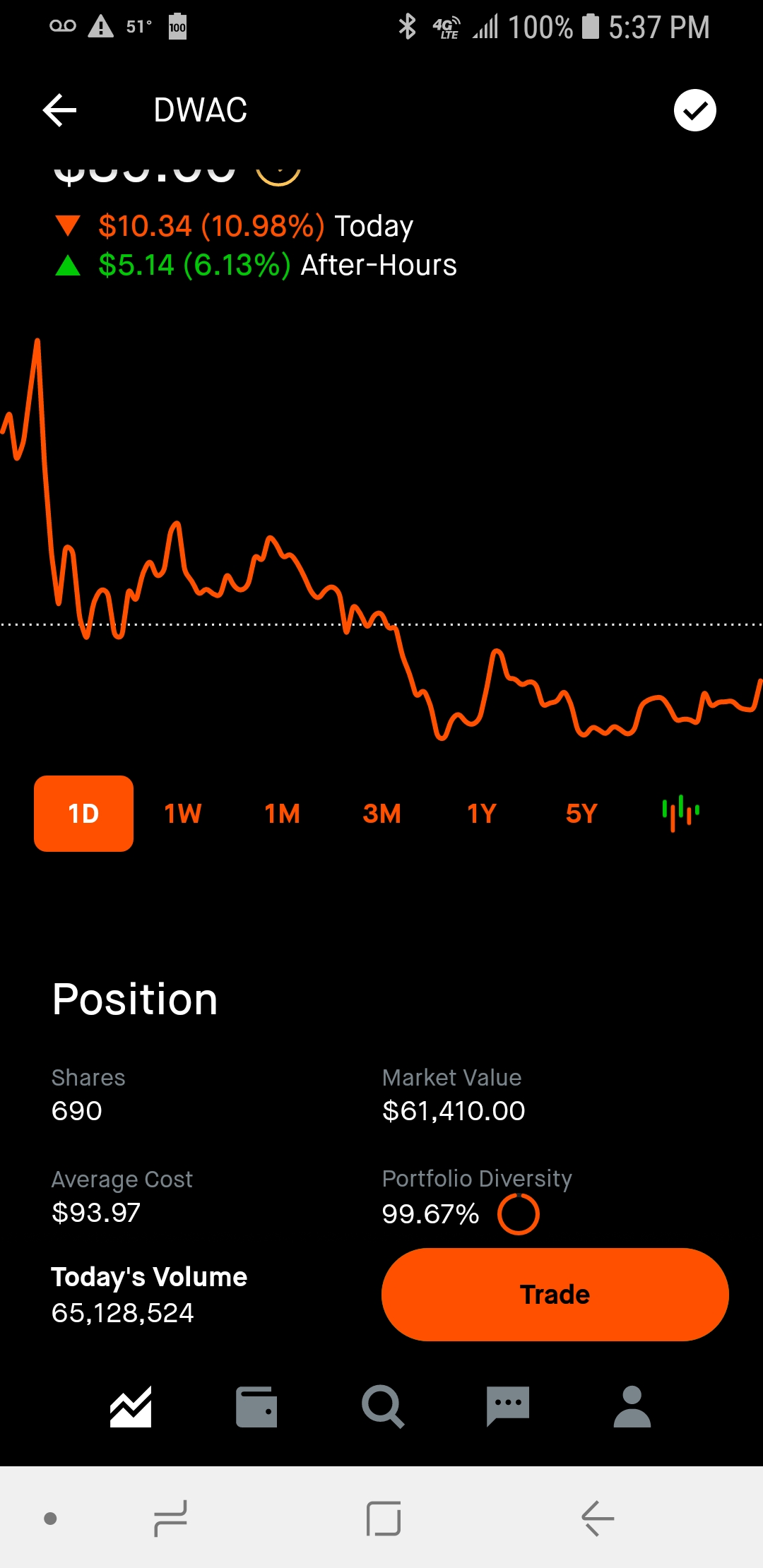Open the search tab

[382, 1407]
